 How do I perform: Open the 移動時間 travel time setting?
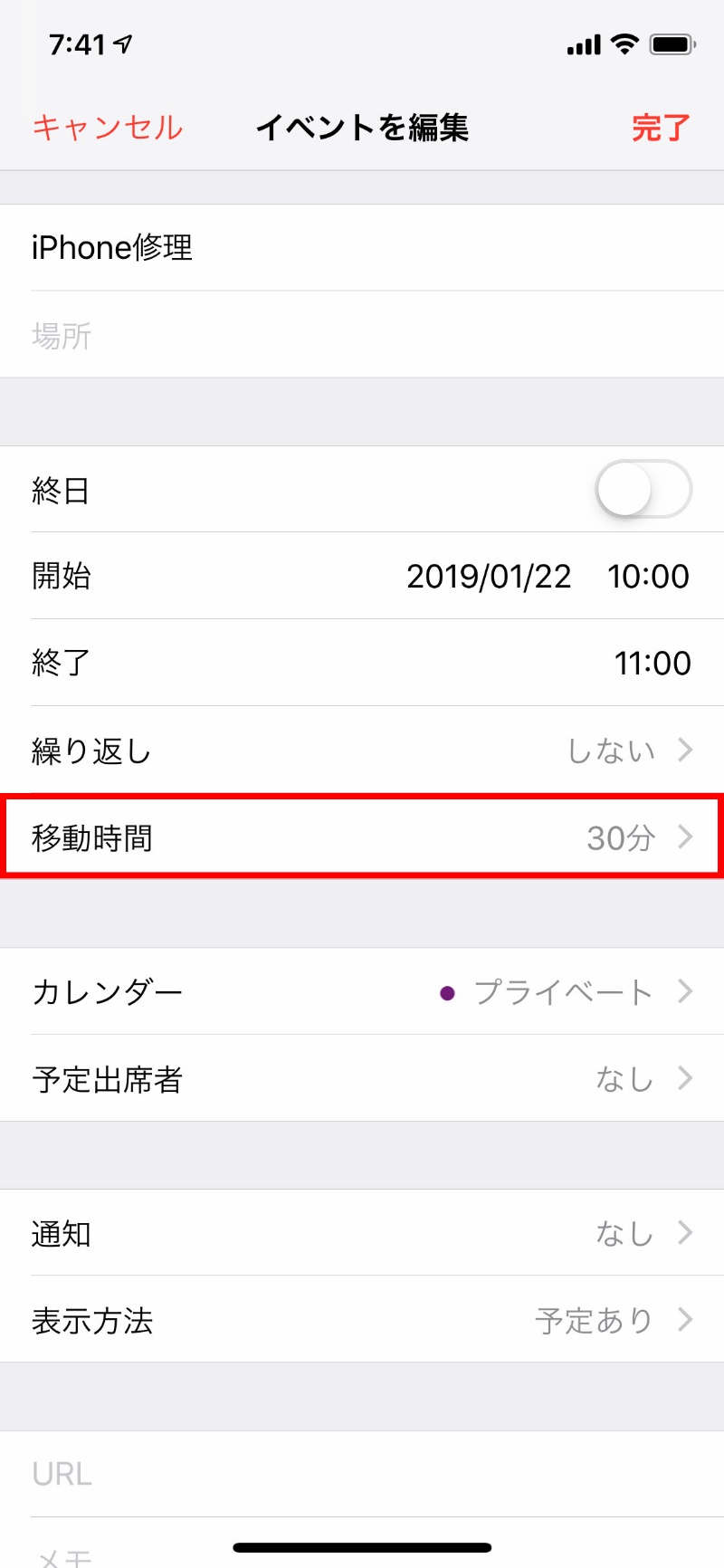(x=362, y=837)
